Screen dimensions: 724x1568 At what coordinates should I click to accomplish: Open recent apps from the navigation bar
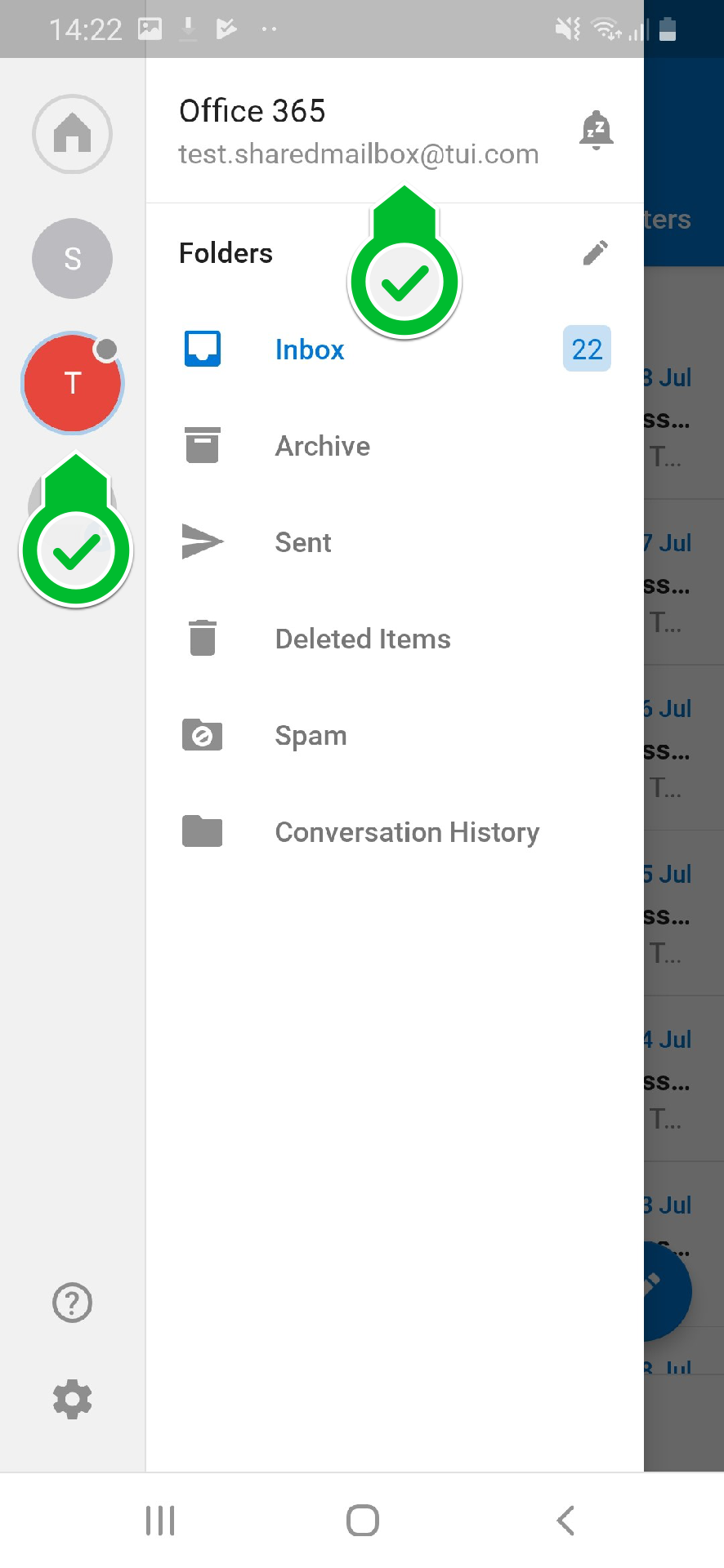(x=160, y=1521)
